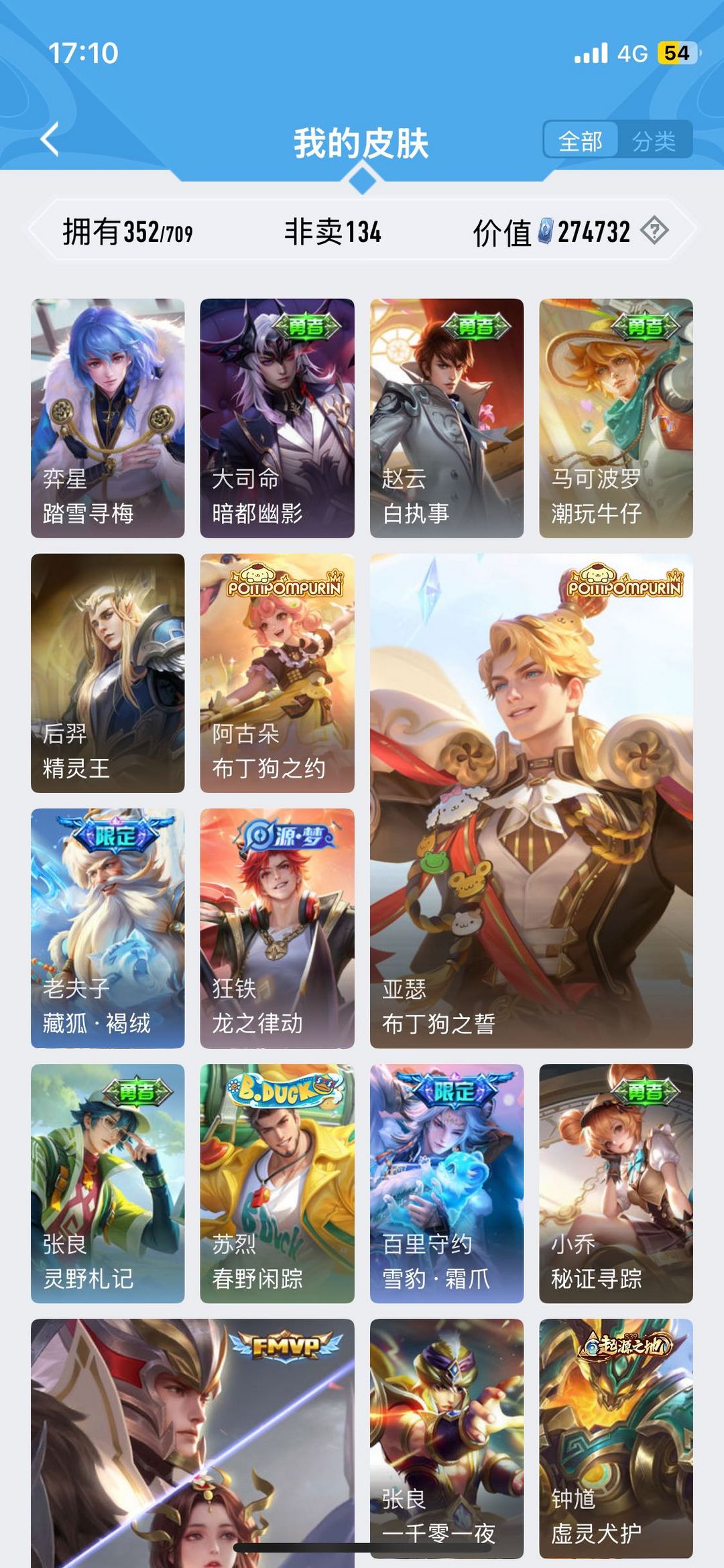The height and width of the screenshot is (1568, 724).
Task: View the 赵云 白执事 skin
Action: 446,418
